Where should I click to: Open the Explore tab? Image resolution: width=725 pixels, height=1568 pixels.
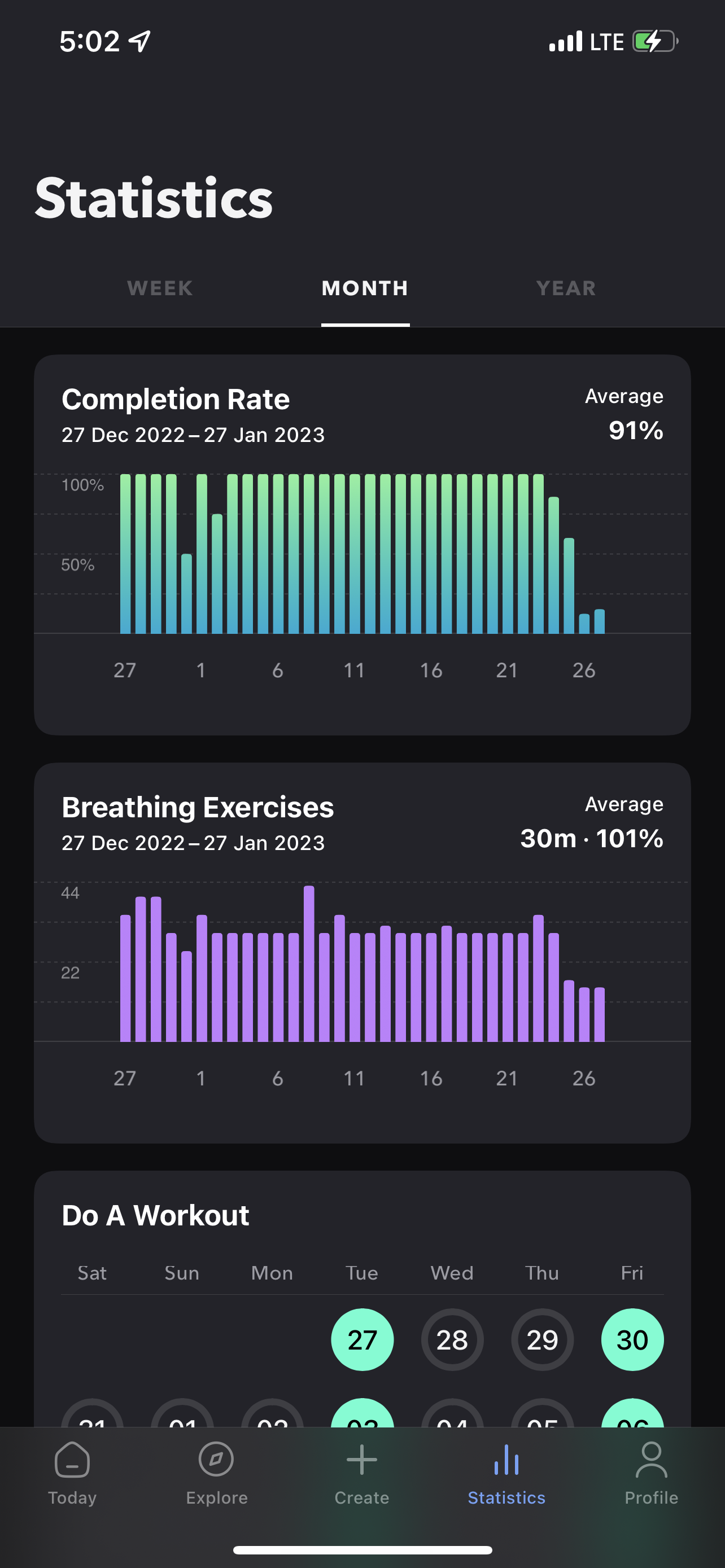217,1473
